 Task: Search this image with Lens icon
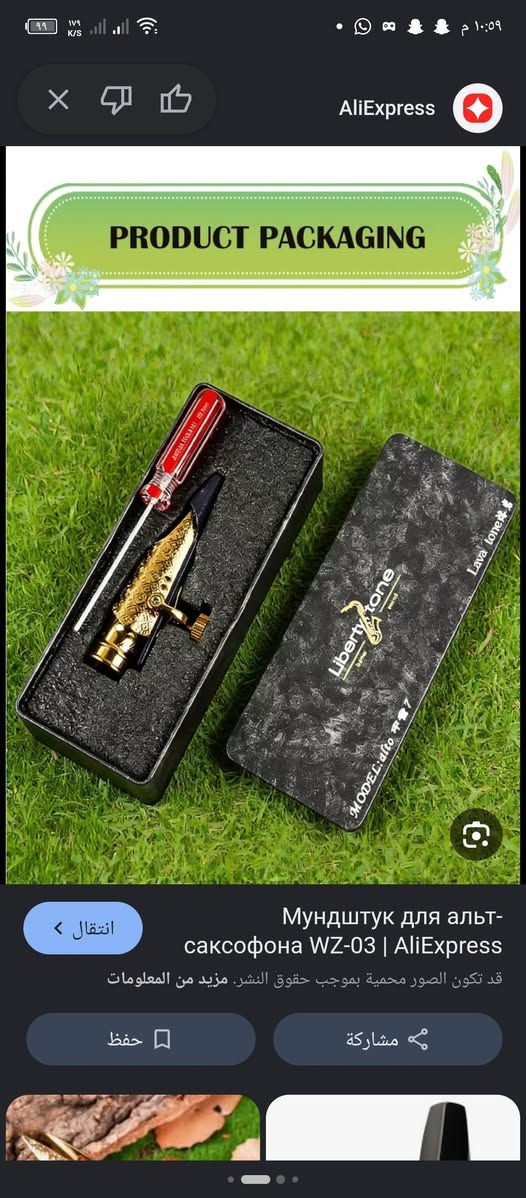click(x=476, y=834)
